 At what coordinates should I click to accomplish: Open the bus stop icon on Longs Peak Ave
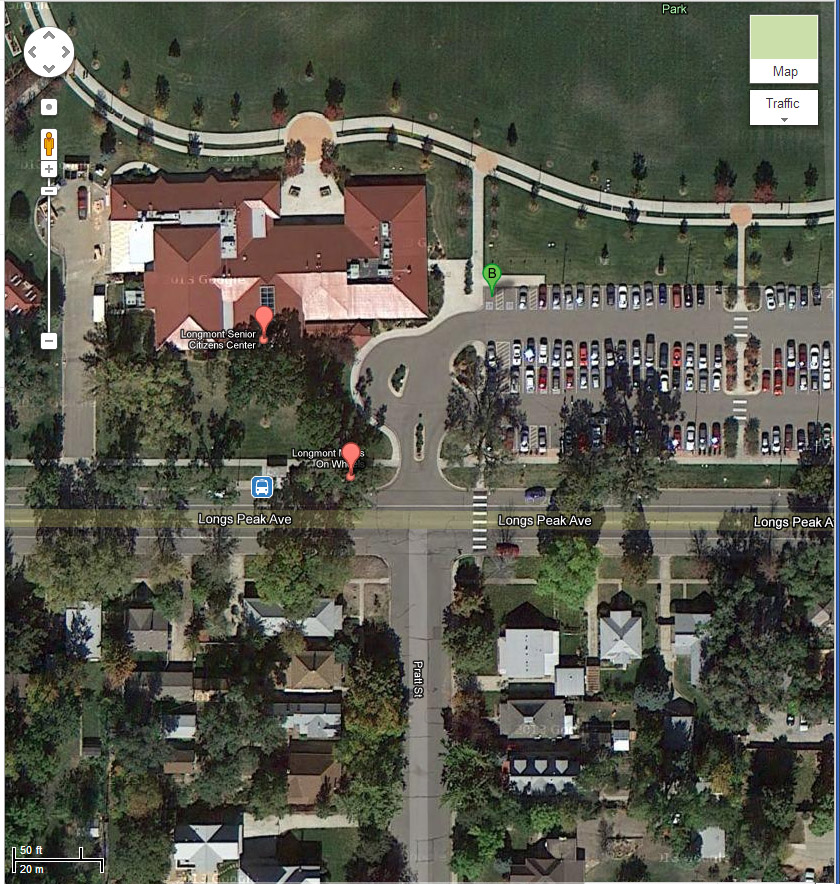point(261,488)
